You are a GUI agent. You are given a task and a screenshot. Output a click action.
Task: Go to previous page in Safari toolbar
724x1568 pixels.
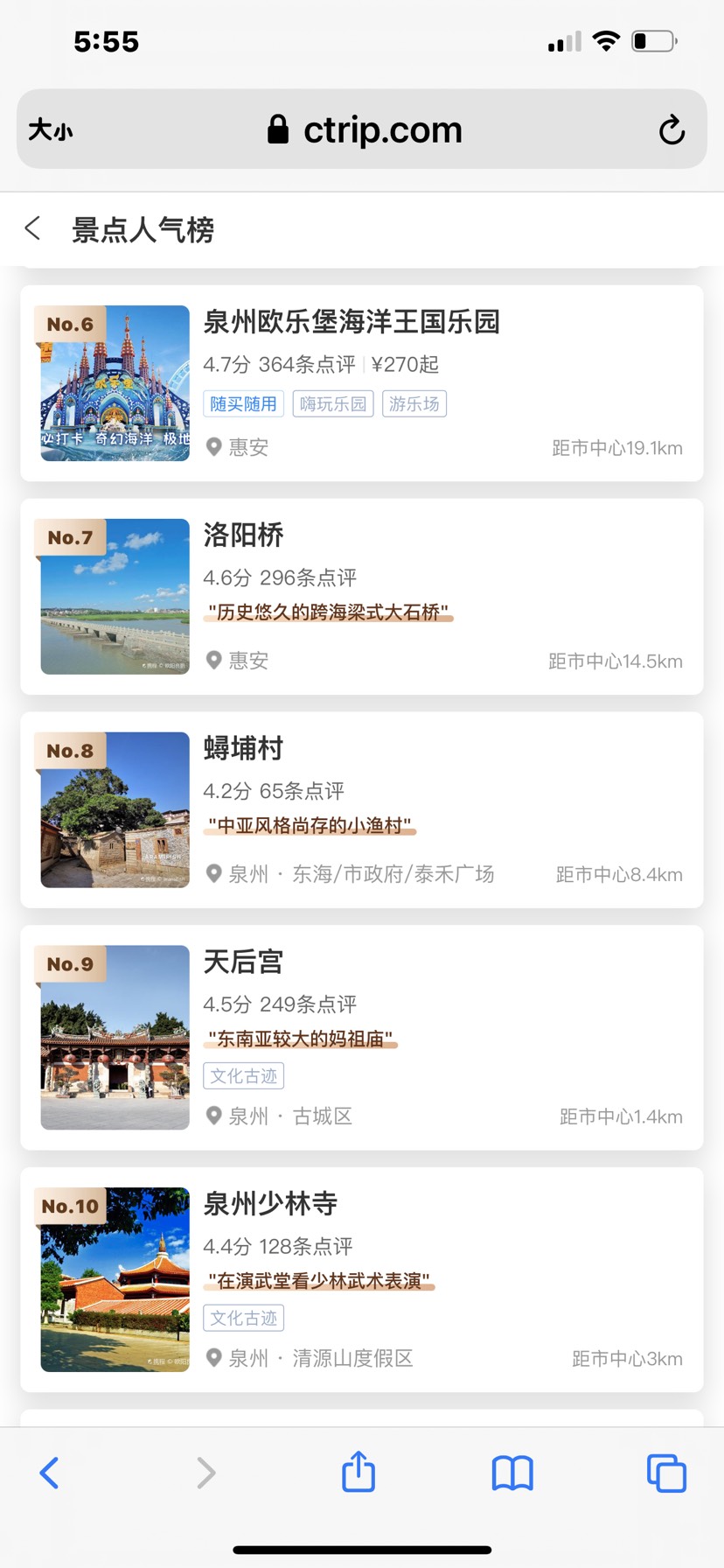click(50, 1473)
